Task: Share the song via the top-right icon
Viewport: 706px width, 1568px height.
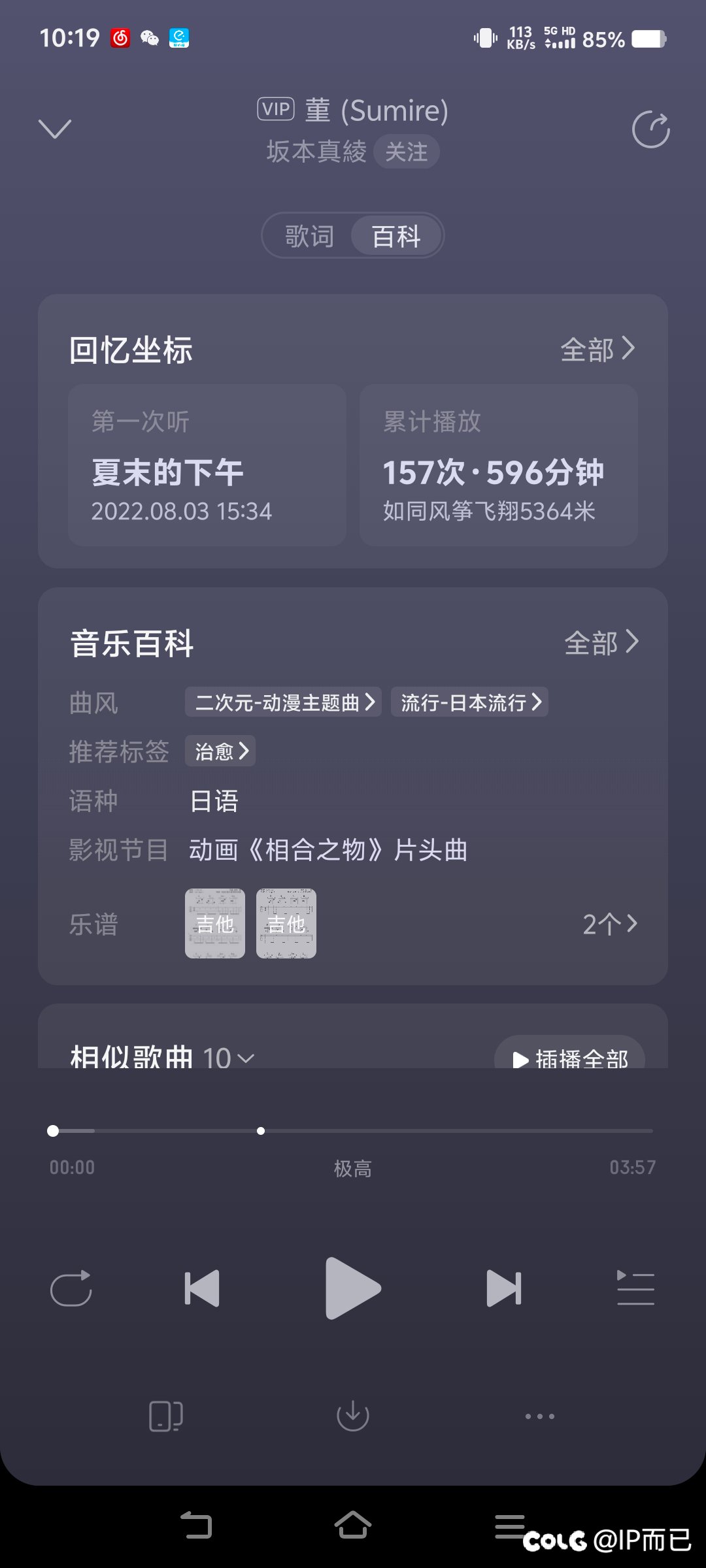Action: [x=651, y=130]
